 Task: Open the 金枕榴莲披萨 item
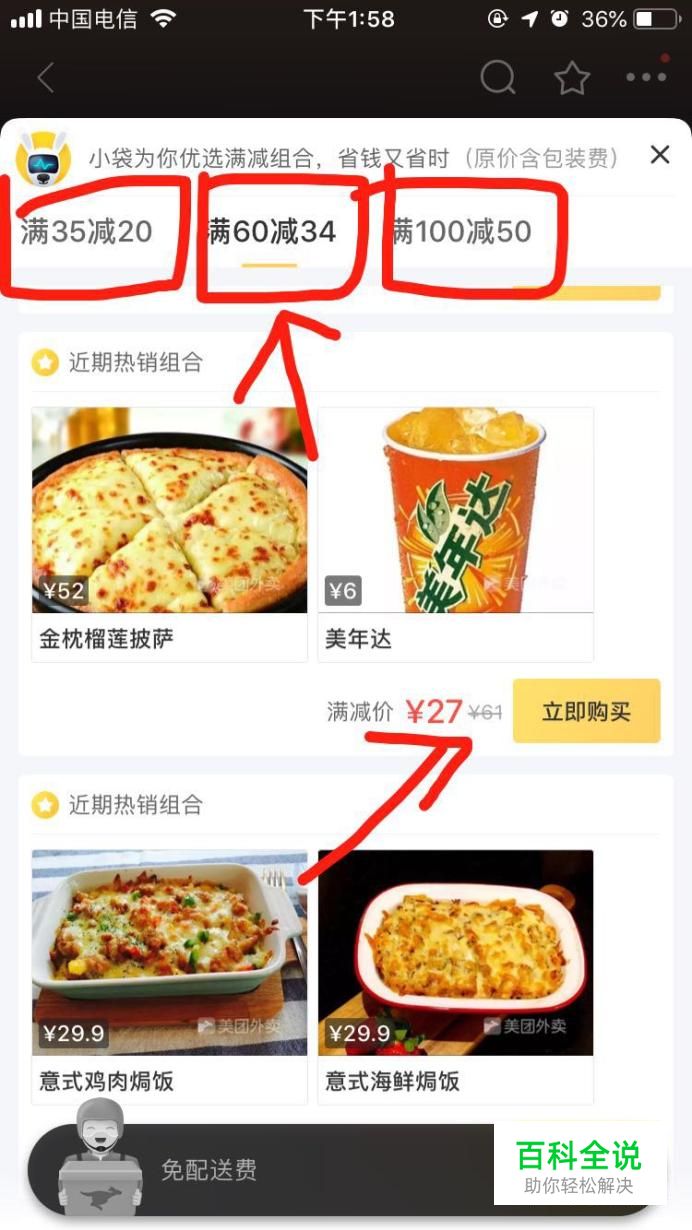(x=170, y=534)
